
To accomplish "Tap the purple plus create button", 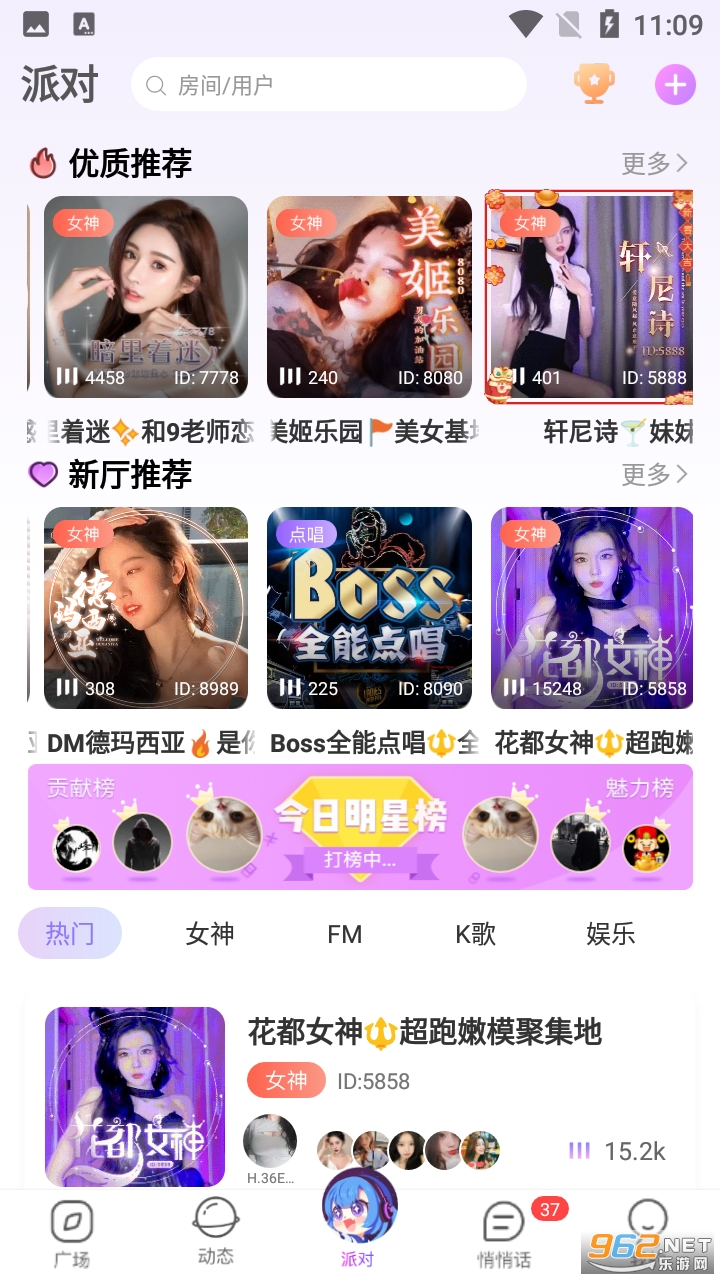I will pyautogui.click(x=675, y=85).
